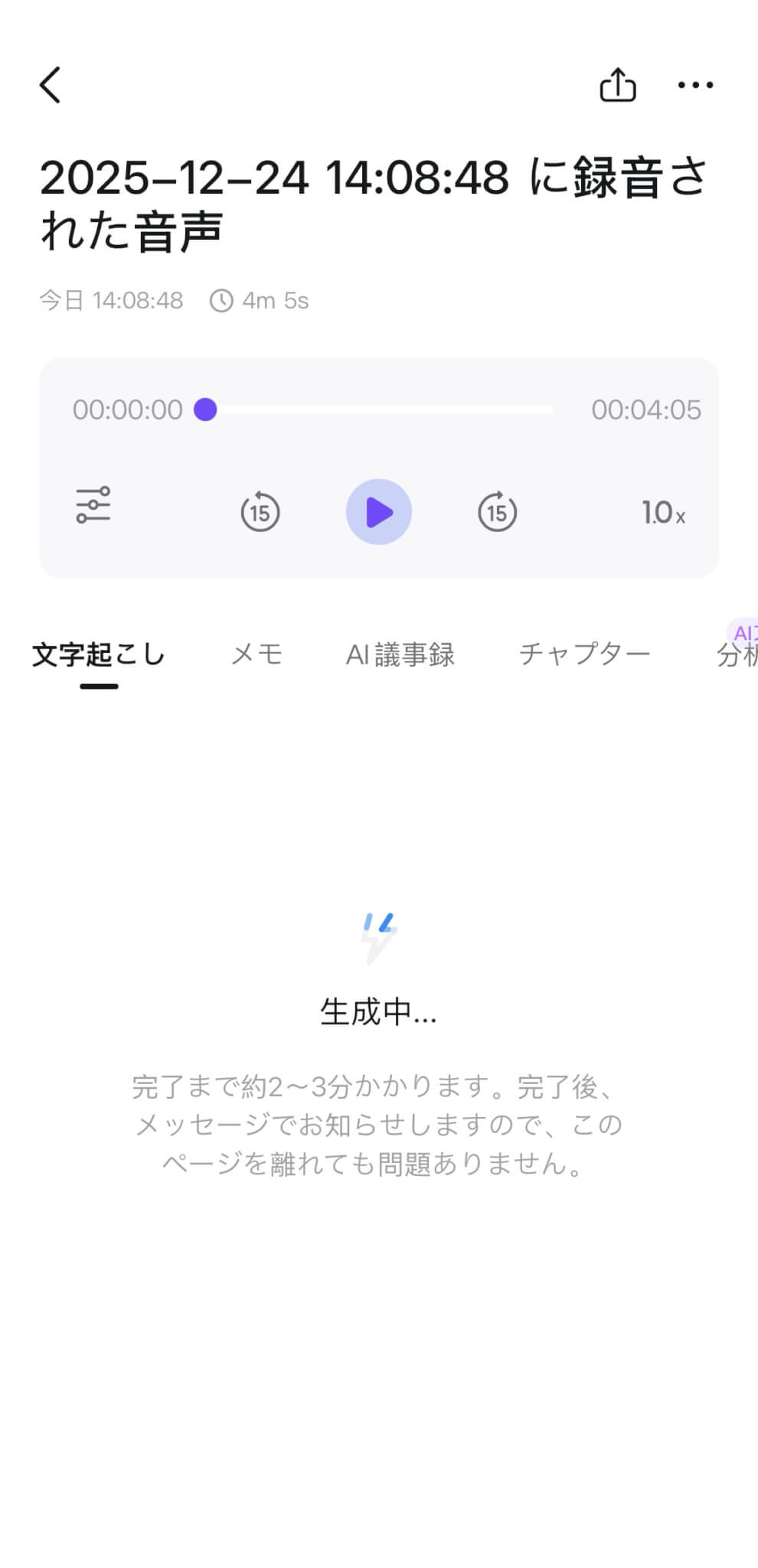Open the チャプター tab
The height and width of the screenshot is (1568, 758).
(x=585, y=655)
